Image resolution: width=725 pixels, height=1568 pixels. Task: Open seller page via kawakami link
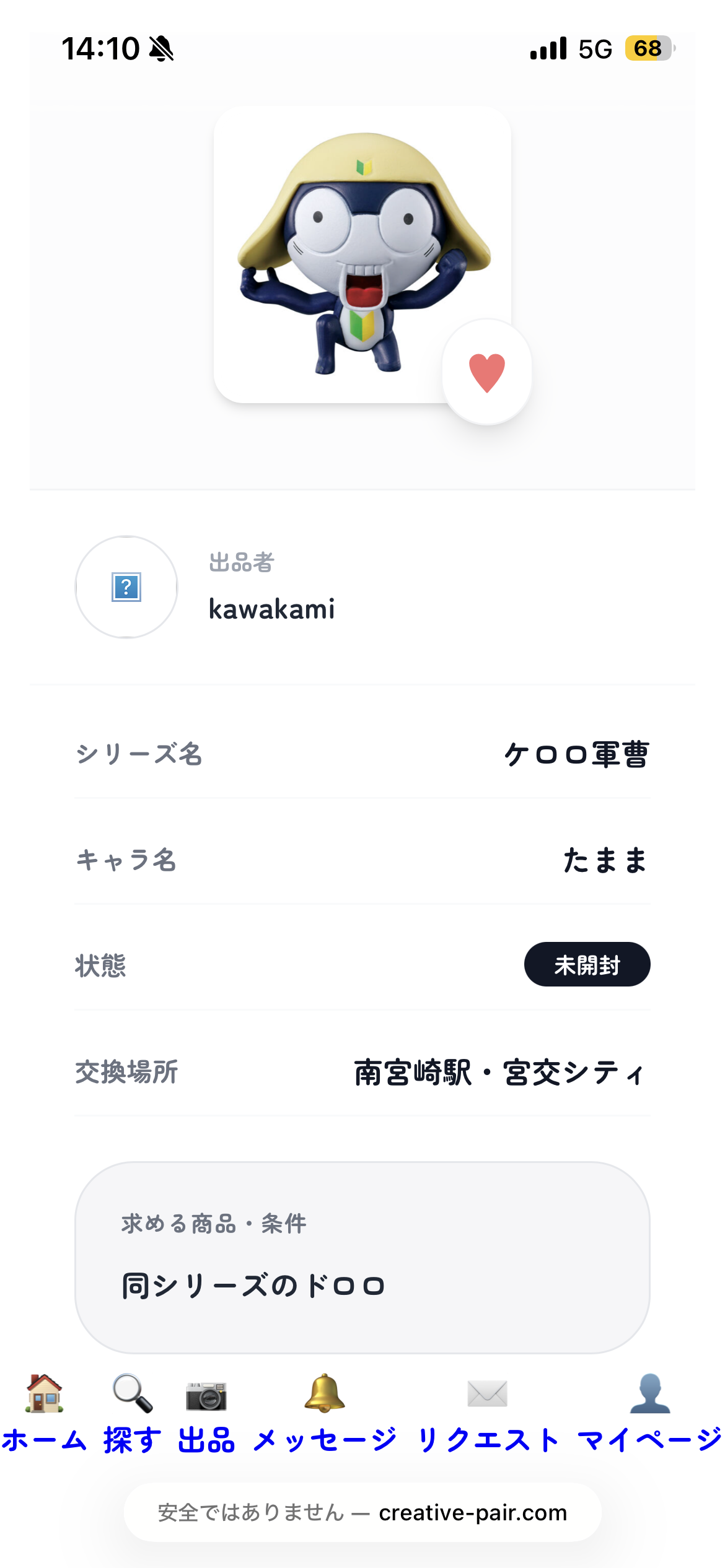271,609
